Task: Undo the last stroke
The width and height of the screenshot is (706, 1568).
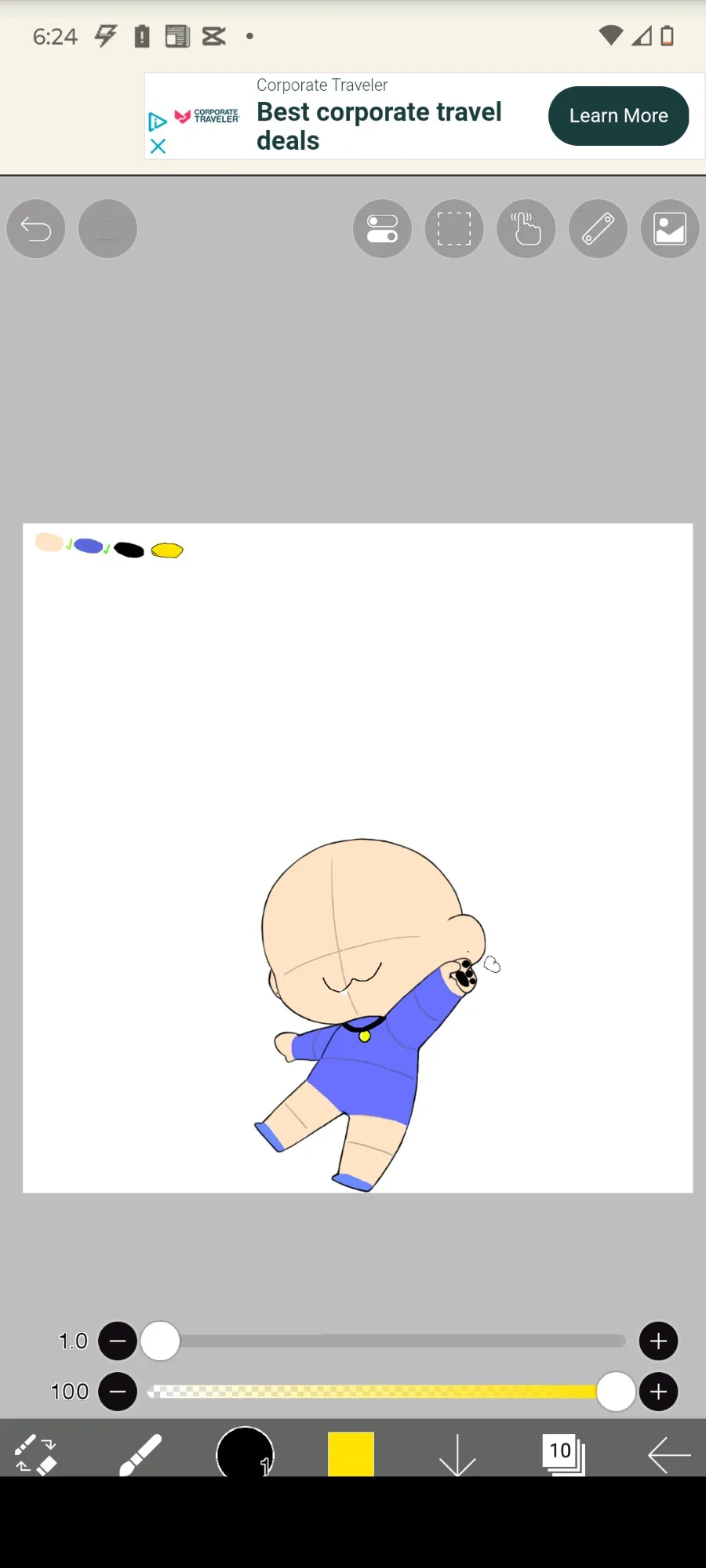Action: coord(36,229)
